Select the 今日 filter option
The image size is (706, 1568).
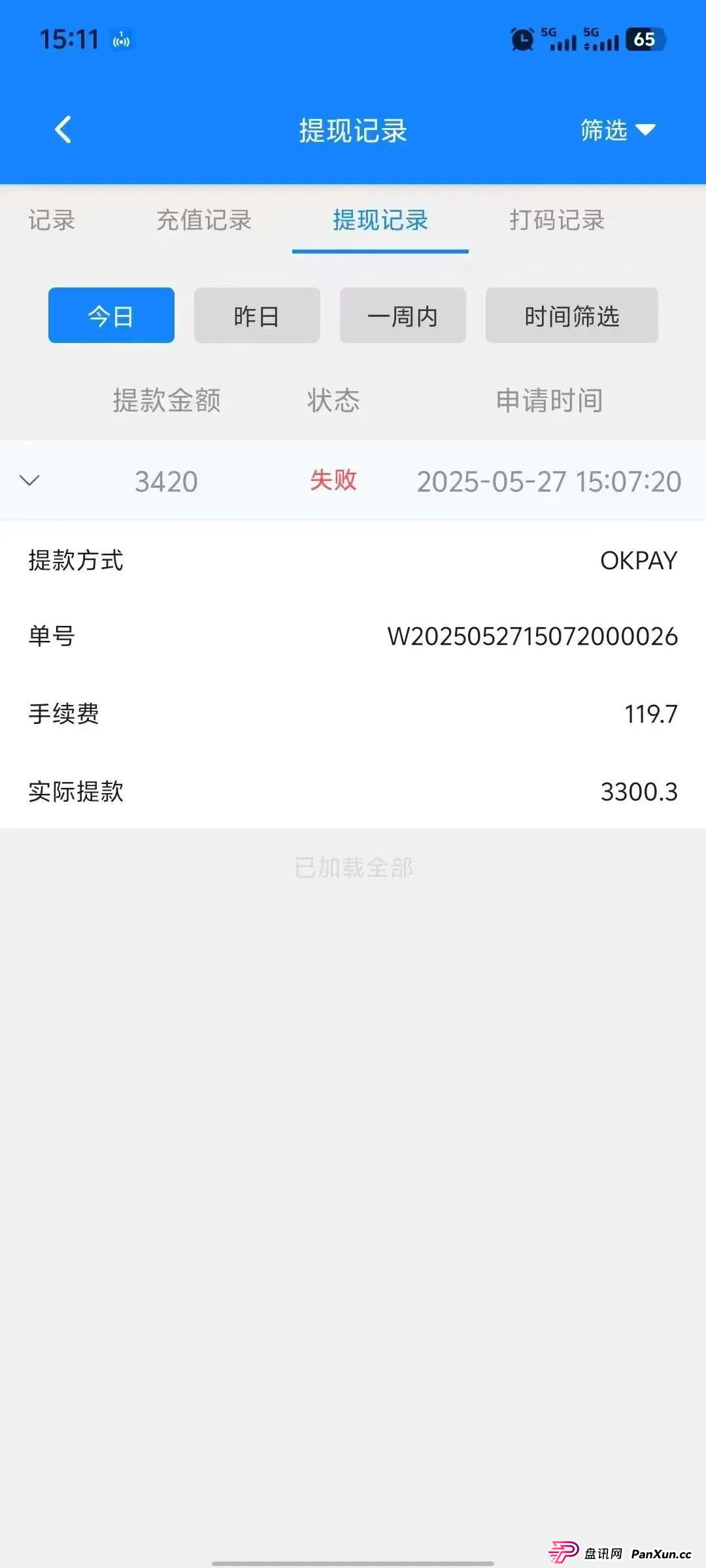click(x=110, y=316)
